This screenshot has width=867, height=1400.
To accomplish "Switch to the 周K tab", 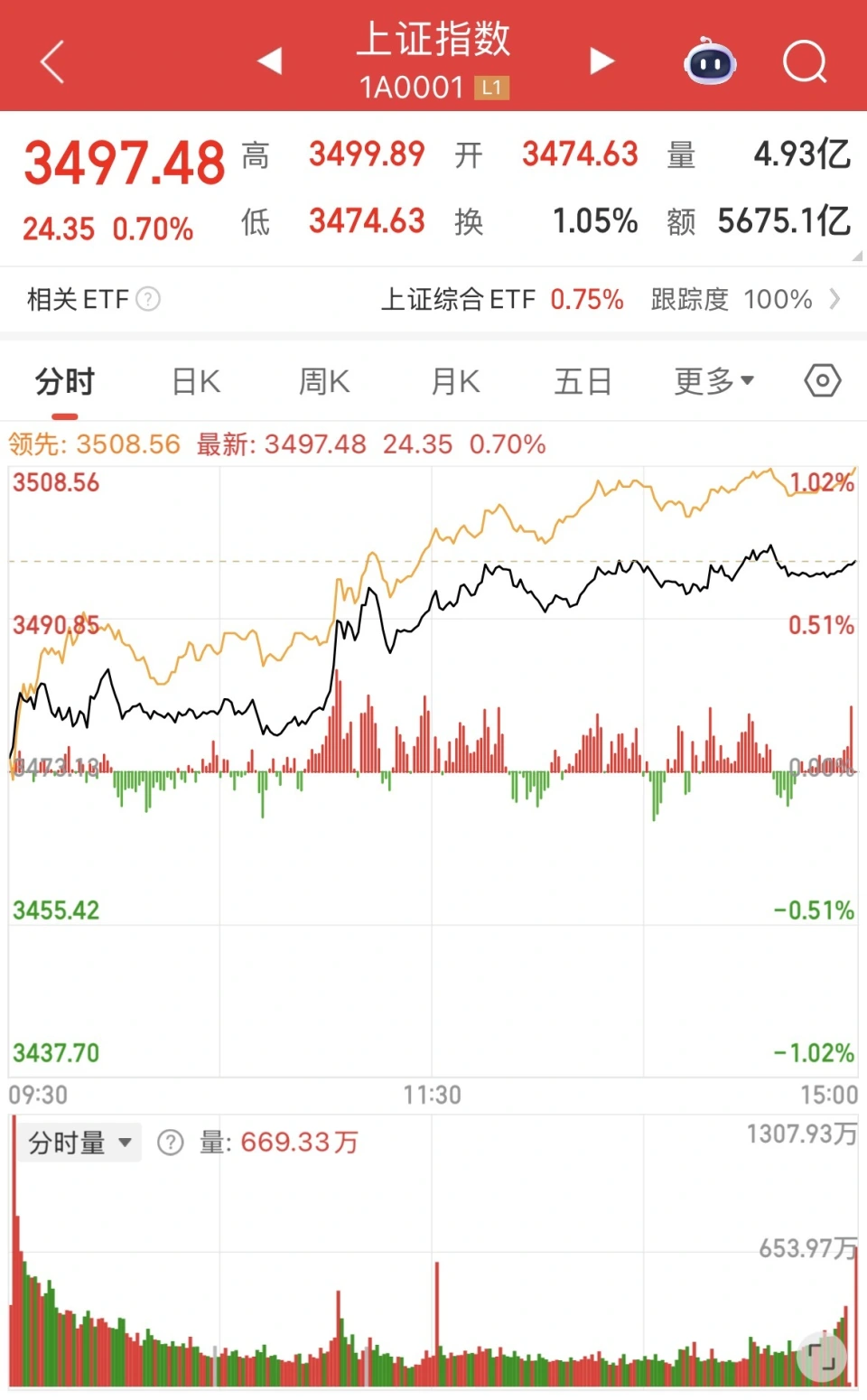I will pos(324,382).
